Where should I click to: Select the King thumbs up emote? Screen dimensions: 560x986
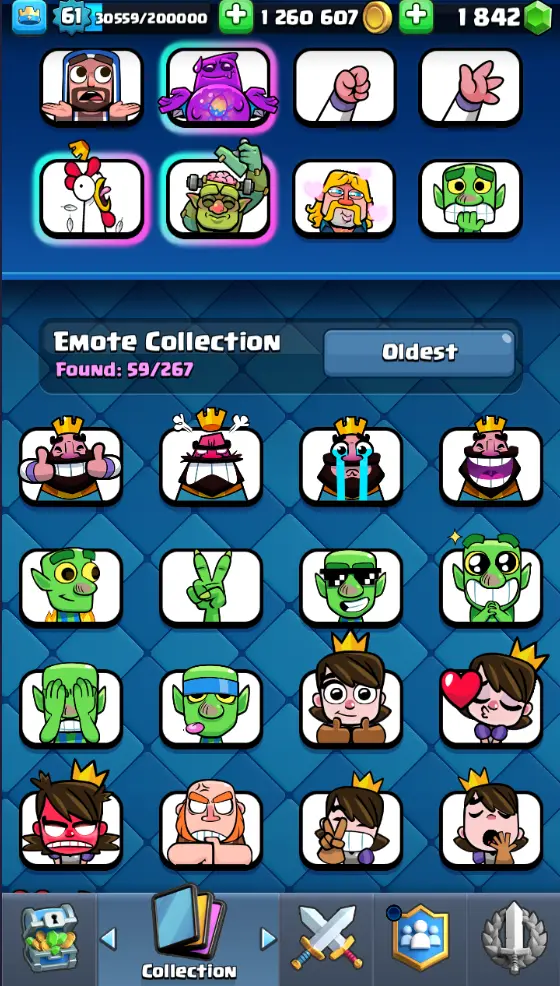point(71,462)
